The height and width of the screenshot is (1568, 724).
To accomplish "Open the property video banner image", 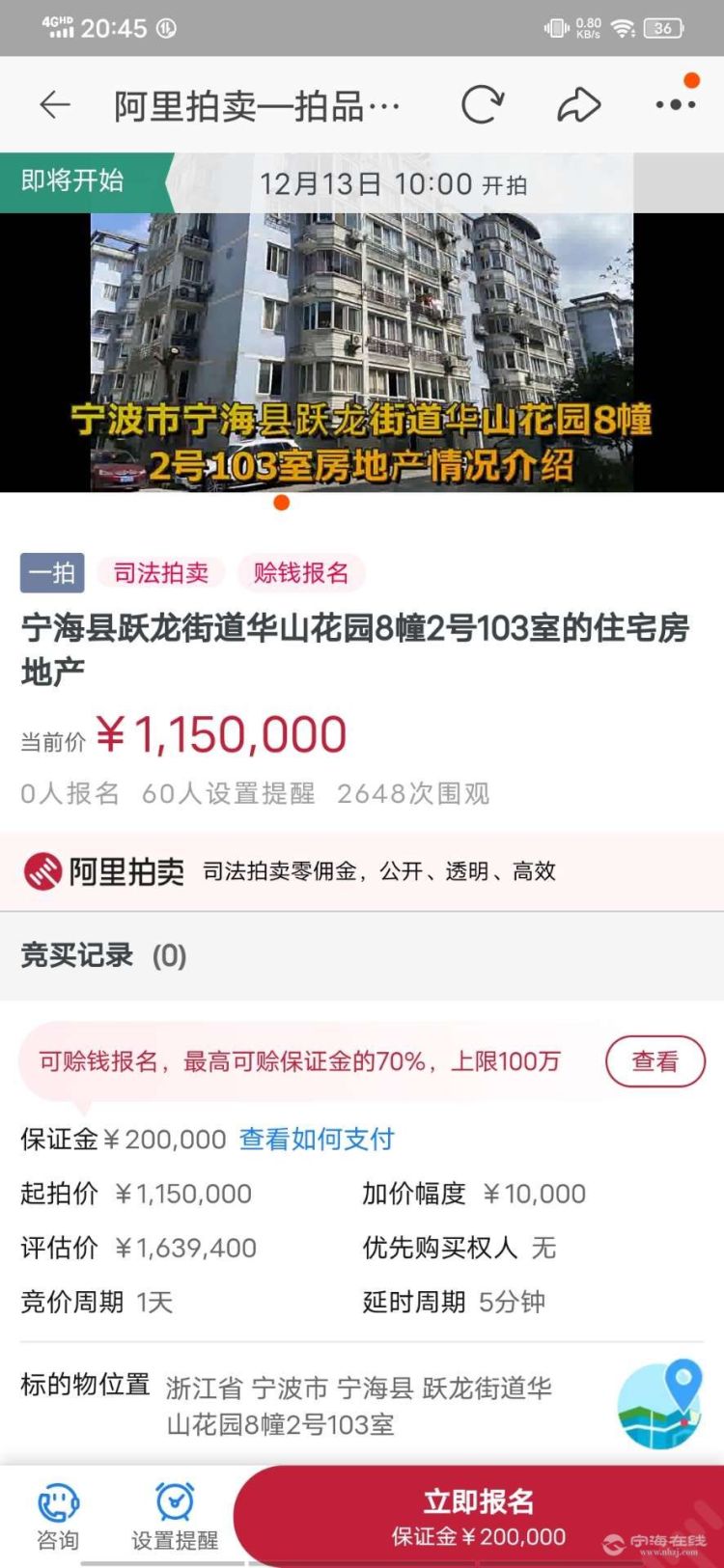I will (362, 352).
